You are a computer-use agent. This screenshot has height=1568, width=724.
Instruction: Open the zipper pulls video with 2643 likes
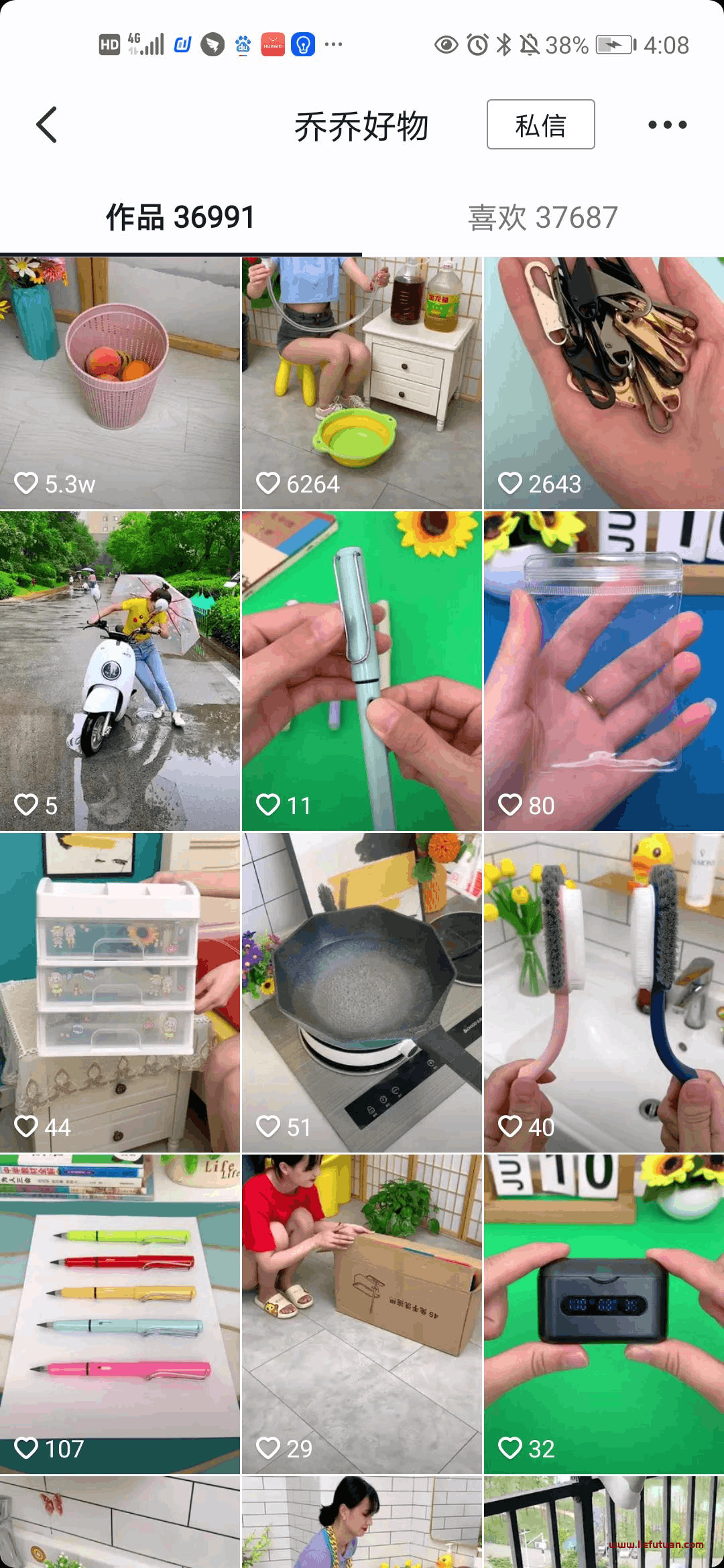[x=603, y=383]
